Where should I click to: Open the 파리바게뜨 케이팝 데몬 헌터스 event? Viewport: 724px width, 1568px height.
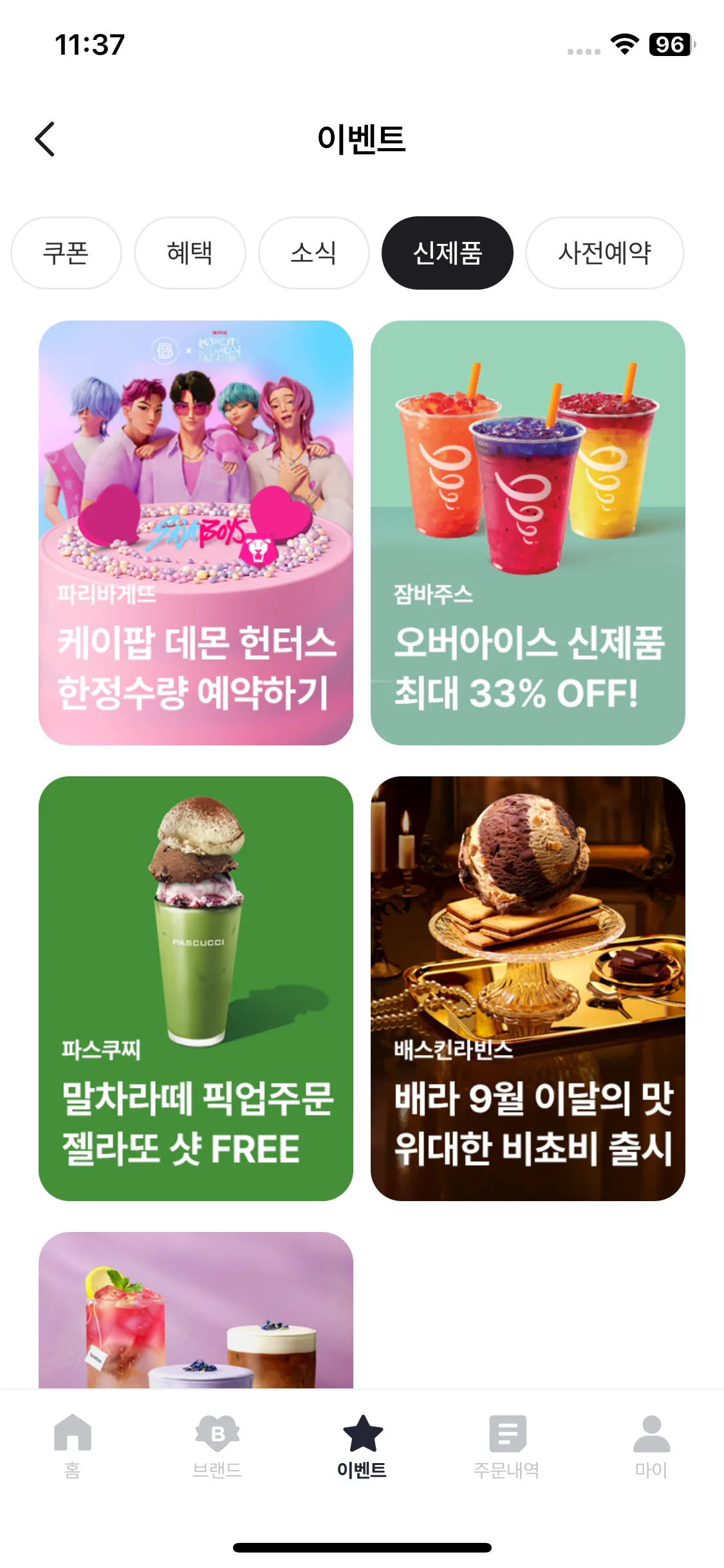pyautogui.click(x=196, y=533)
